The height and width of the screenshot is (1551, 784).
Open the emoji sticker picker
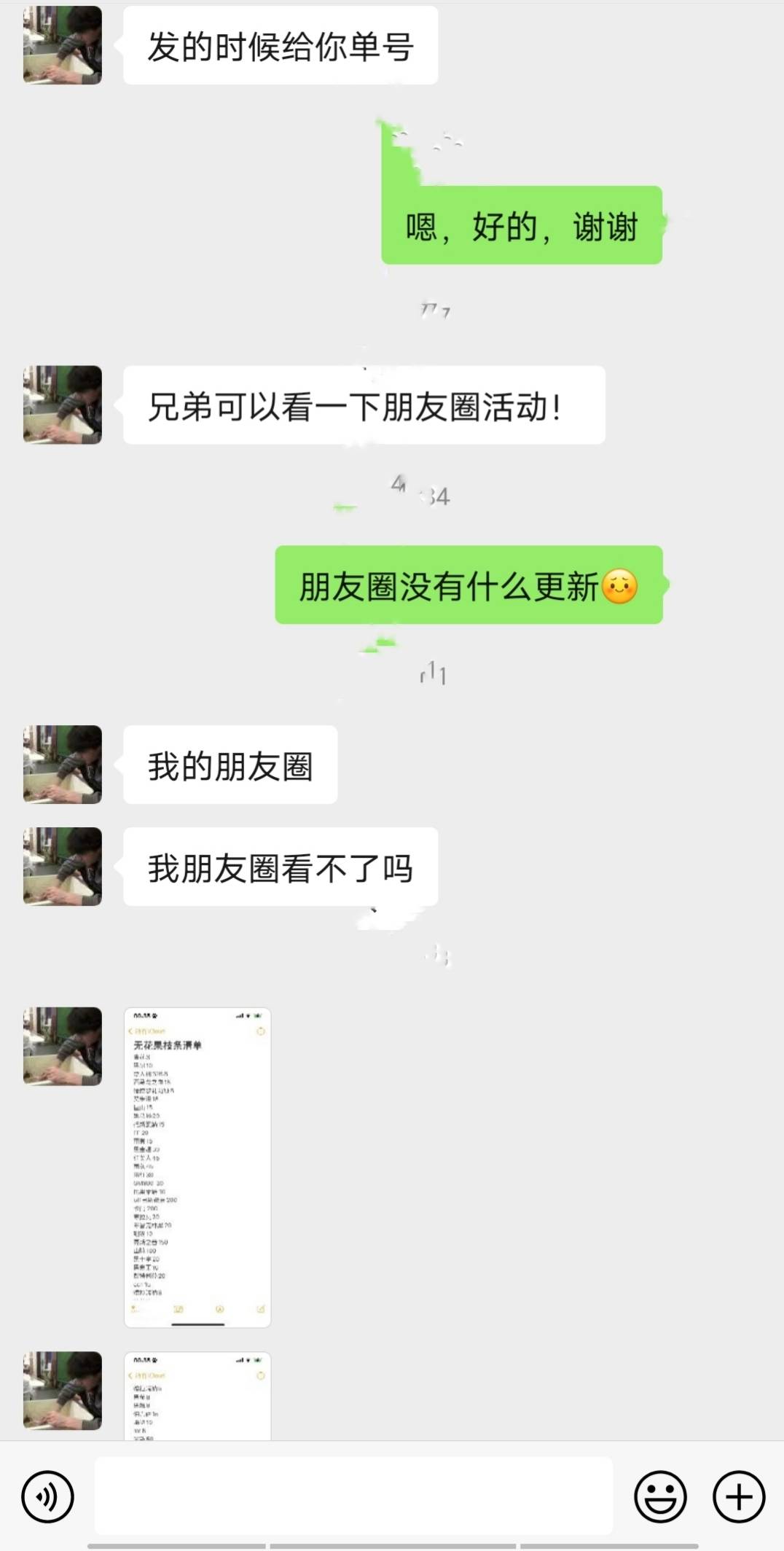(x=660, y=1497)
